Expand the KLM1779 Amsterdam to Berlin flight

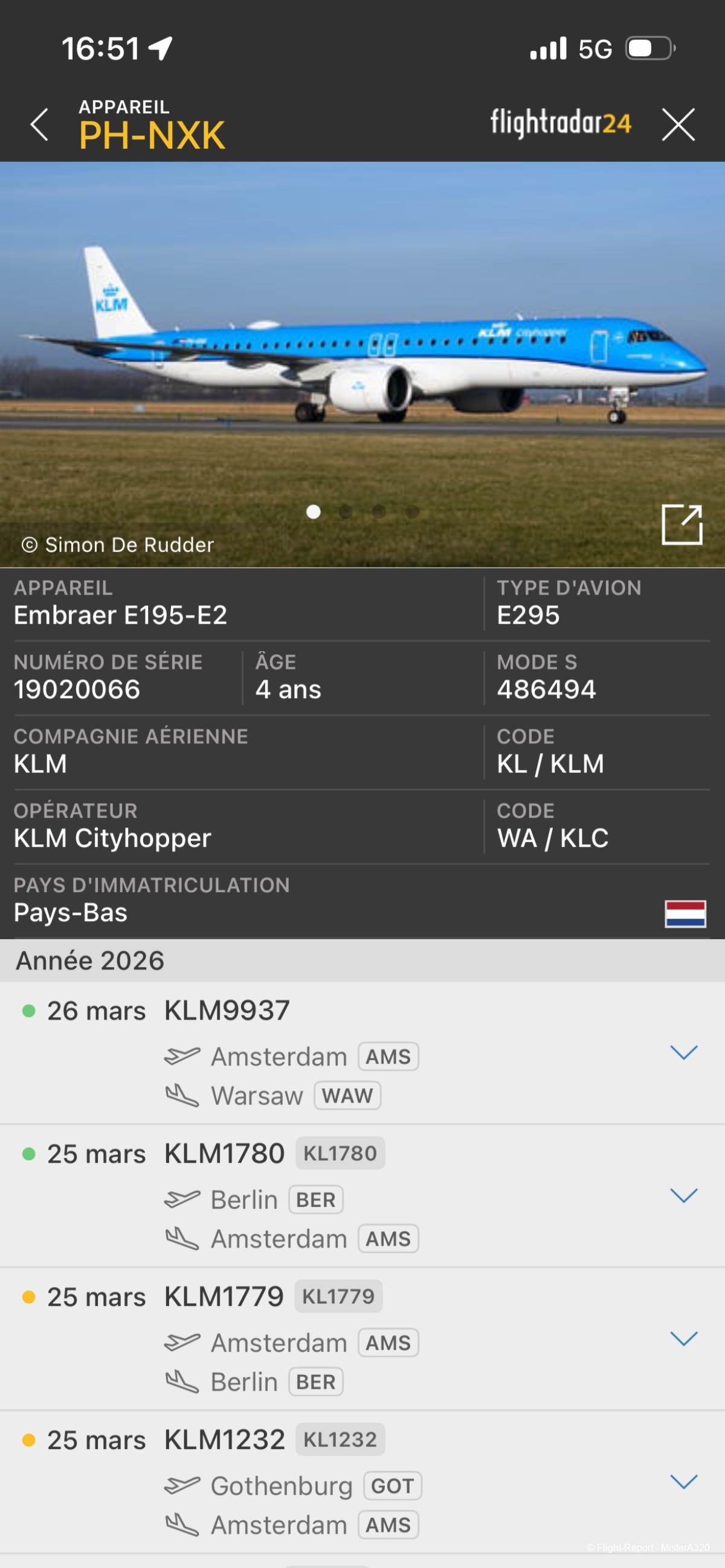[x=683, y=1338]
